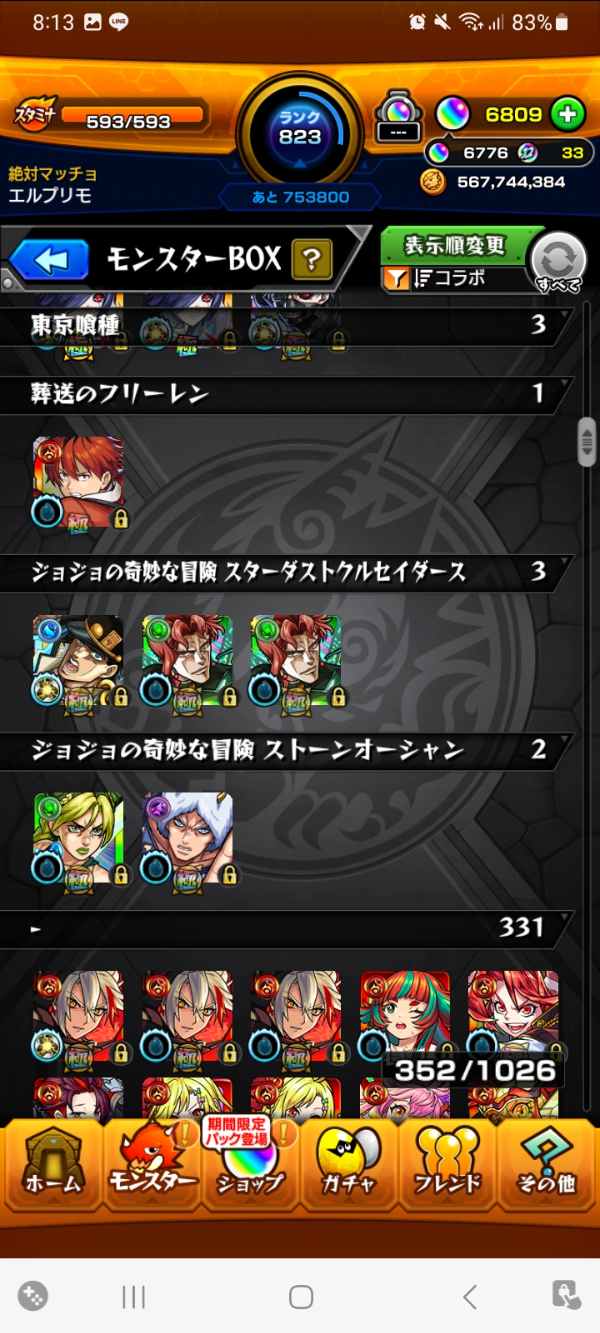Image resolution: width=600 pixels, height=1333 pixels.
Task: Open the Android recent apps button
Action: (134, 1297)
